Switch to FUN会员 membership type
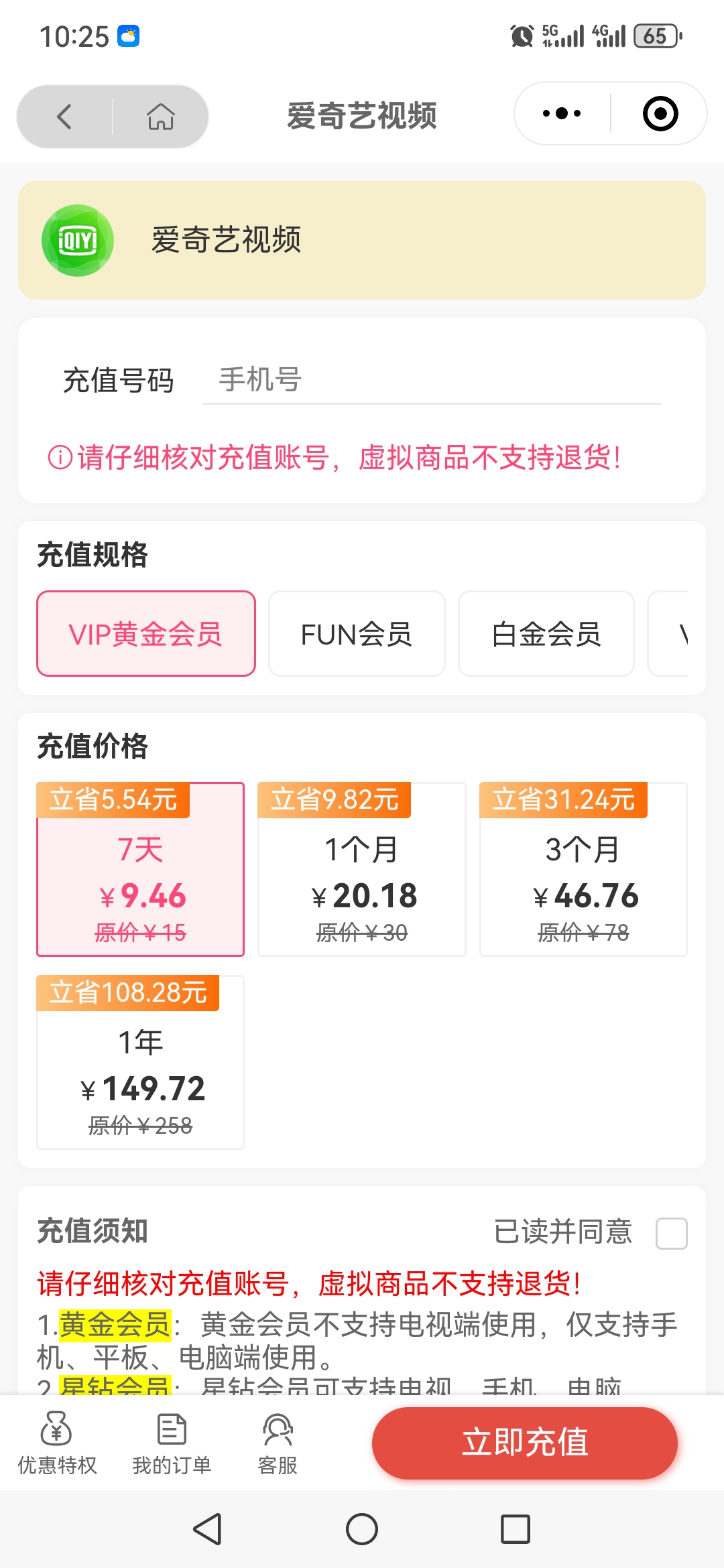This screenshot has height=1568, width=724. point(356,633)
